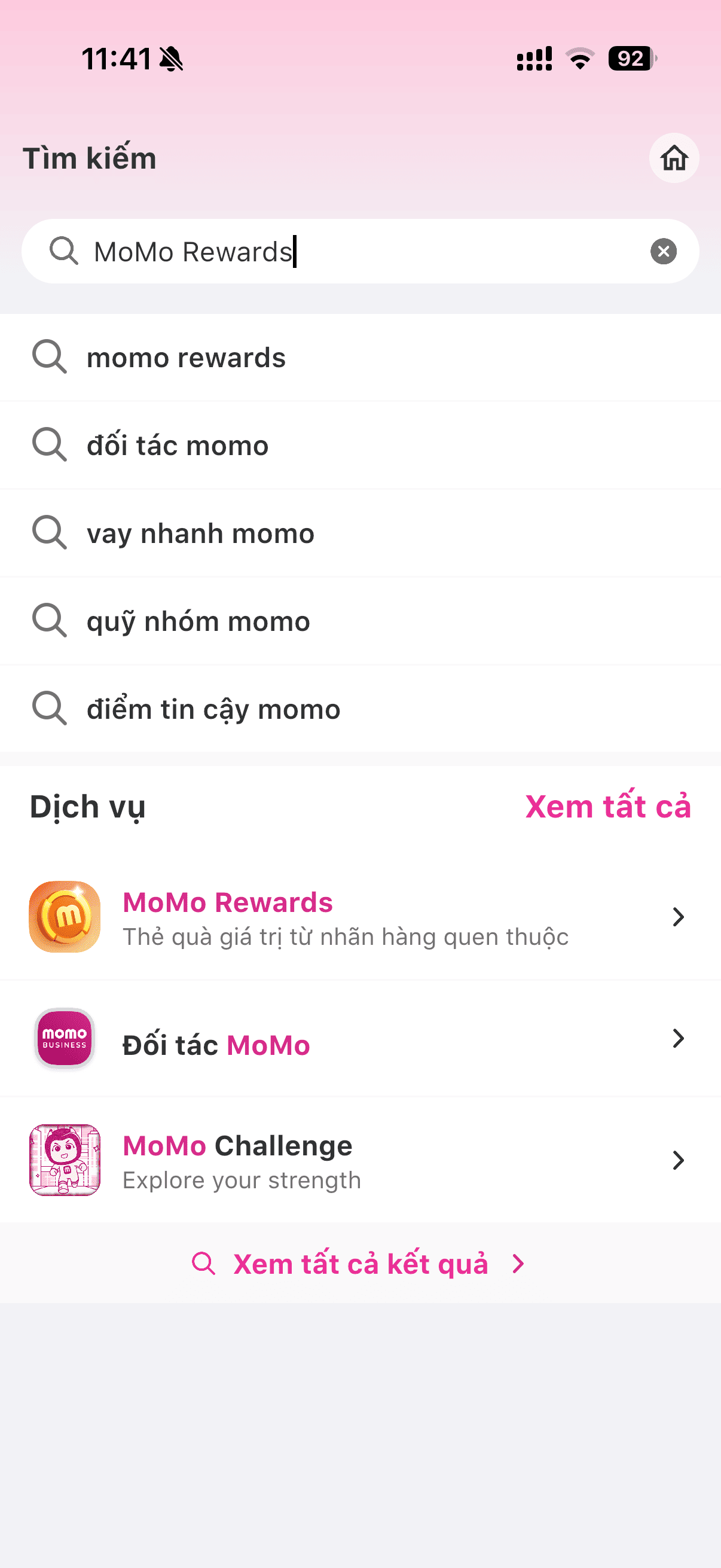
Task: View all services with "Xem tất cả"
Action: click(607, 807)
